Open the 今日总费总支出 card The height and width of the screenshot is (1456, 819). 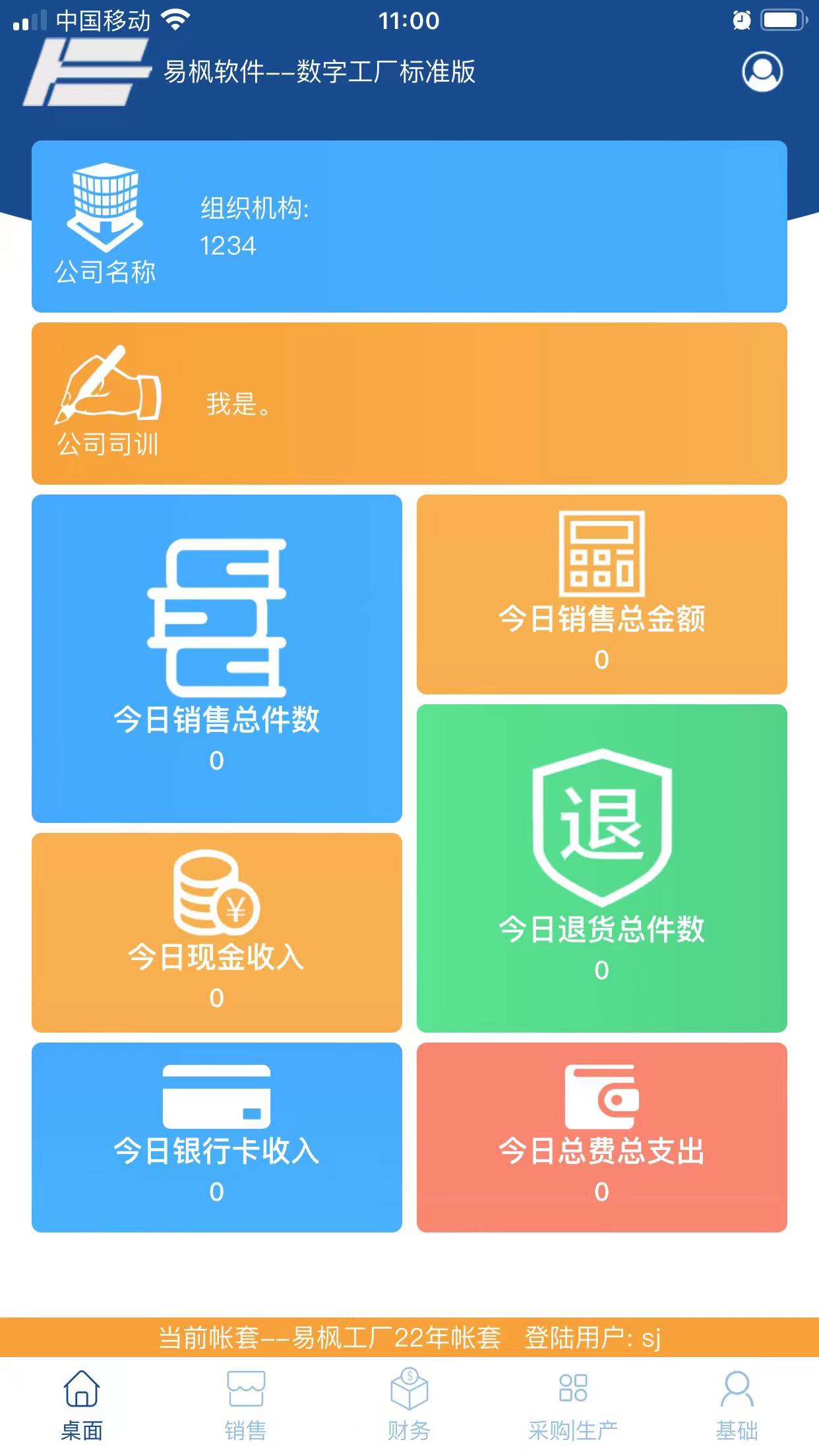pos(602,1137)
